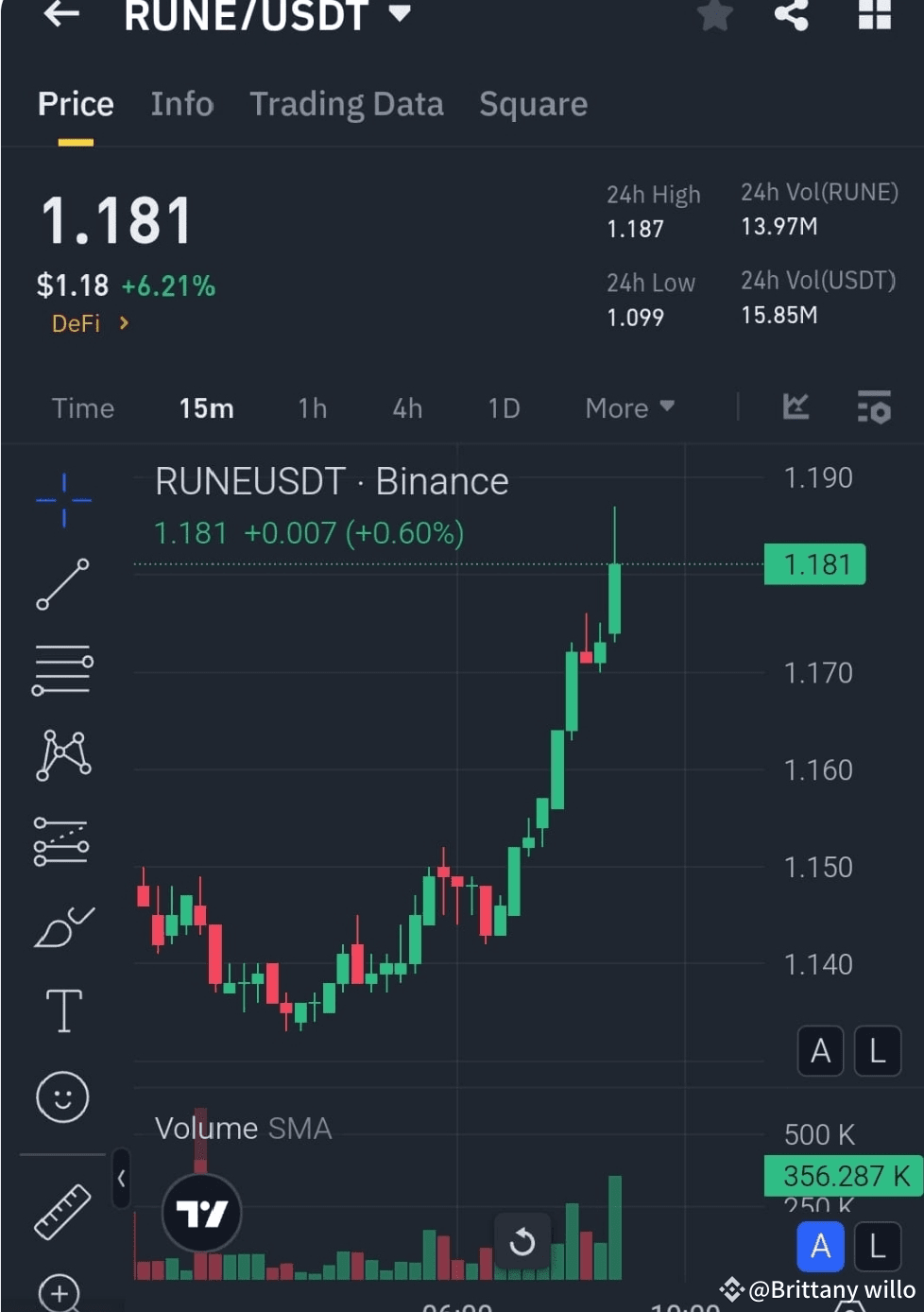
Task: Switch to the Trading Data tab
Action: (x=347, y=104)
